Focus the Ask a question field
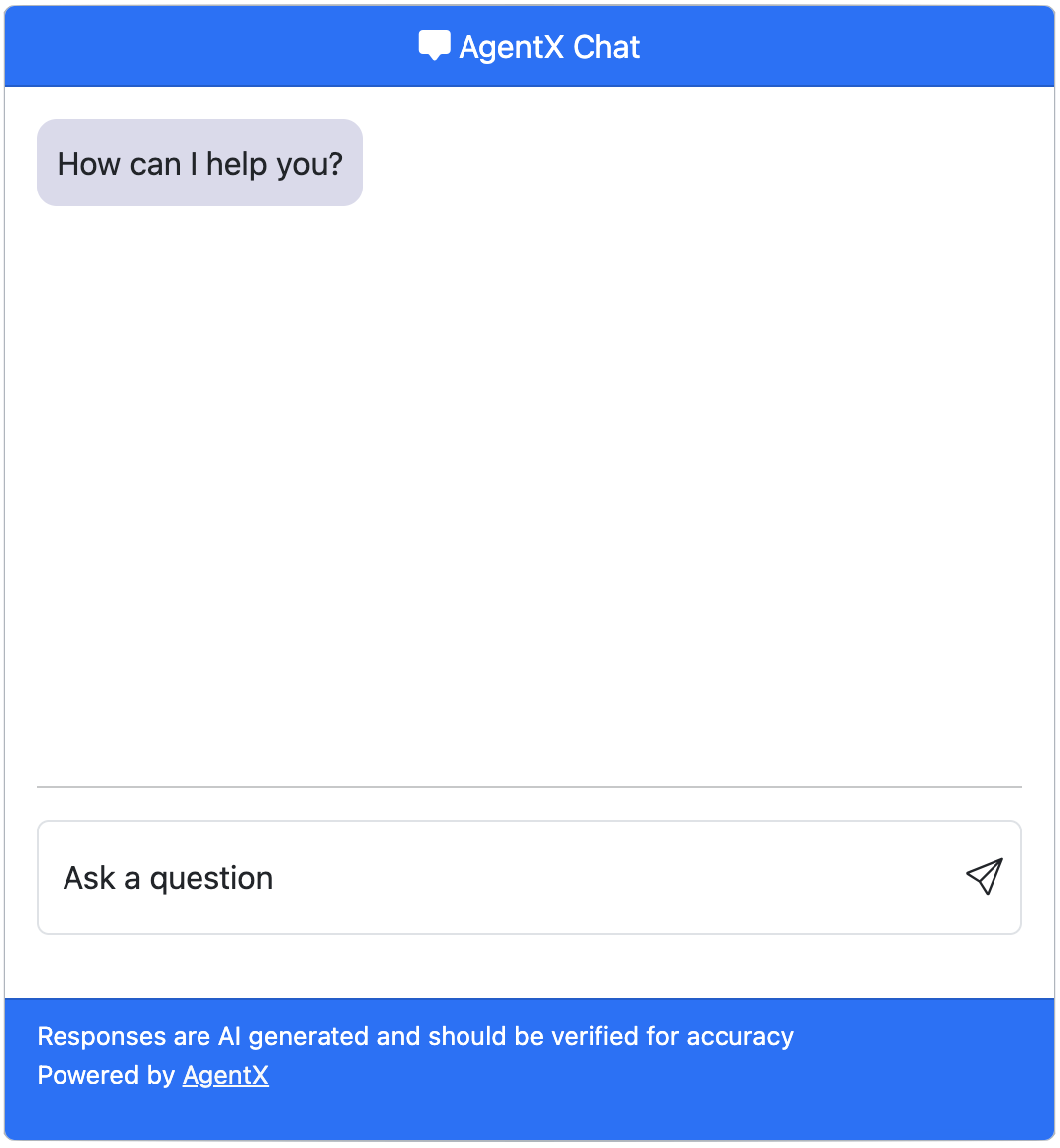 (496, 877)
